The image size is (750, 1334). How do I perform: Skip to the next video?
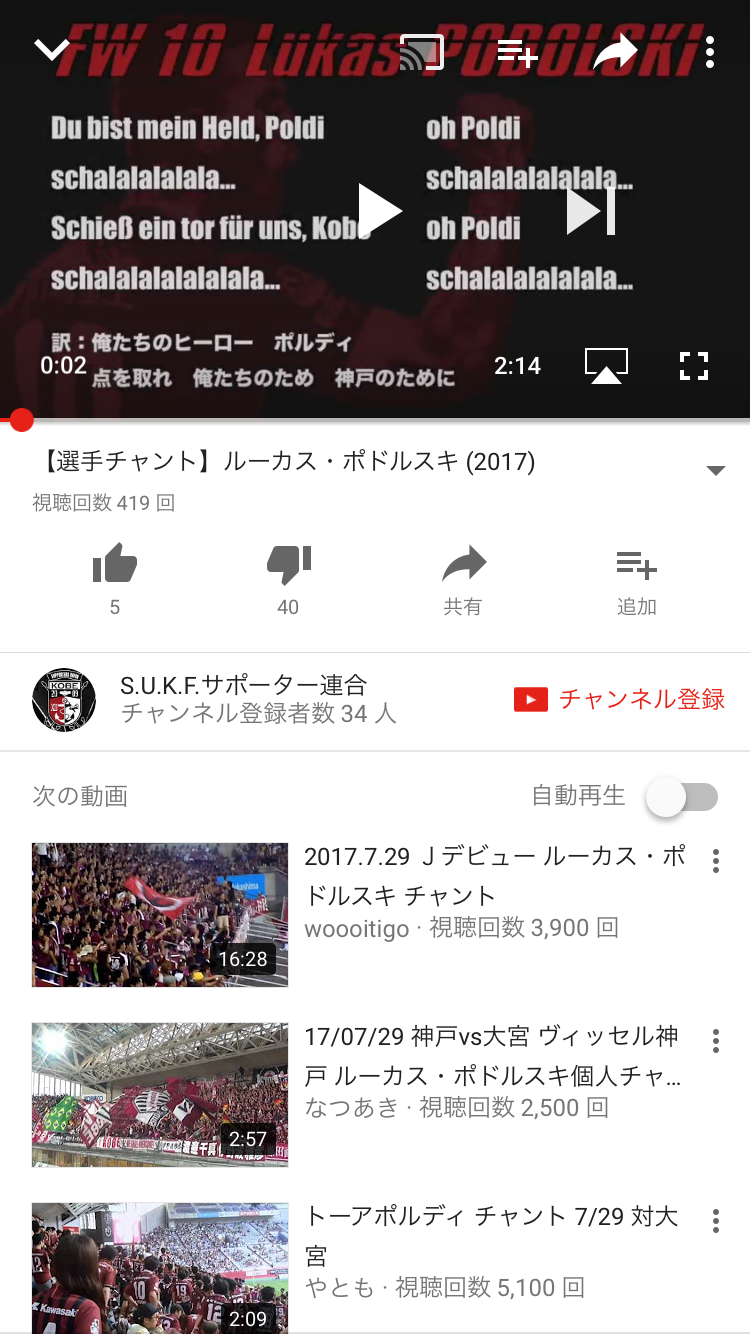pos(590,211)
